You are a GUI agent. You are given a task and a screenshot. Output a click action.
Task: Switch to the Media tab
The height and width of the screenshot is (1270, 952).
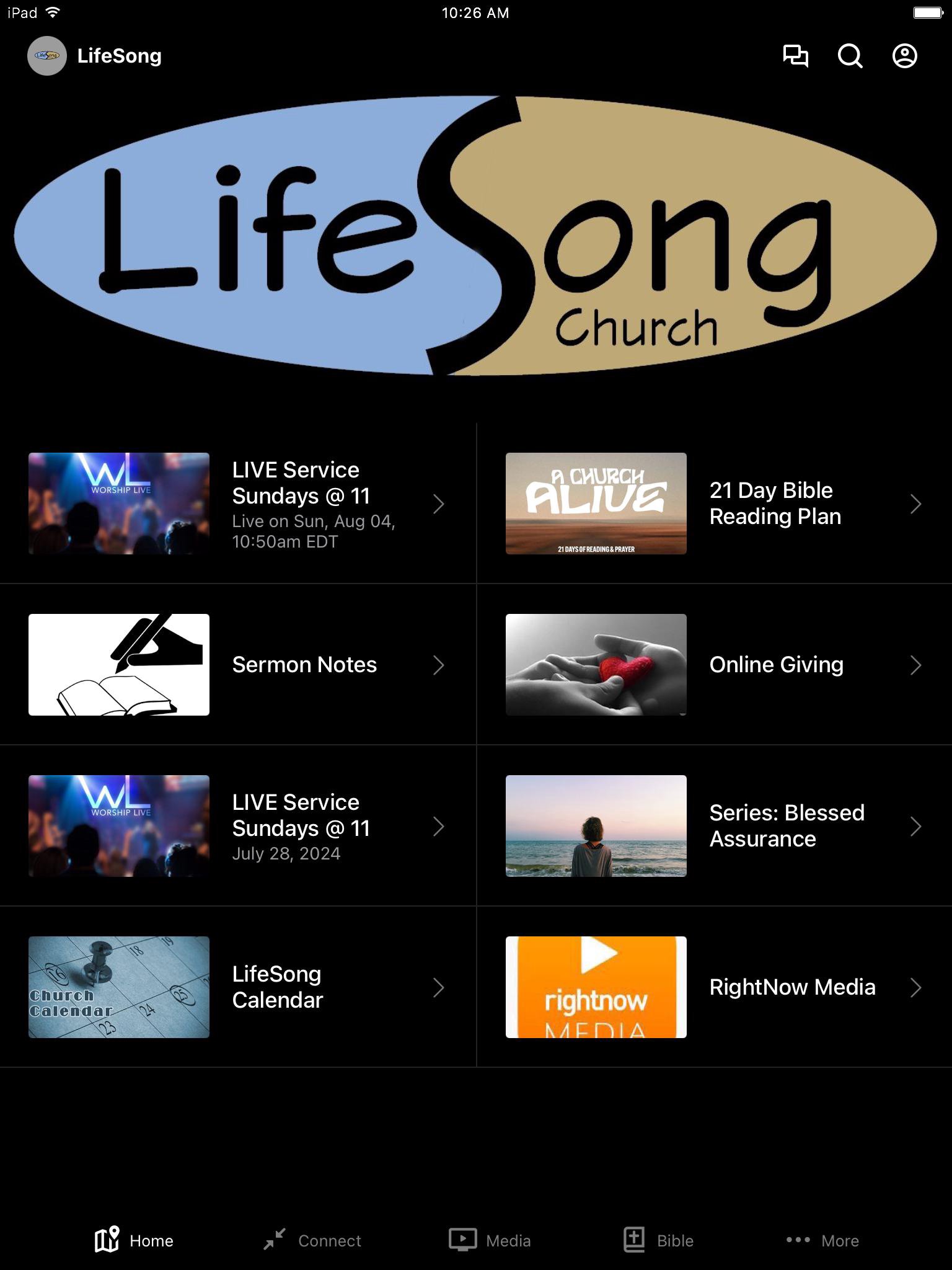pos(490,1240)
